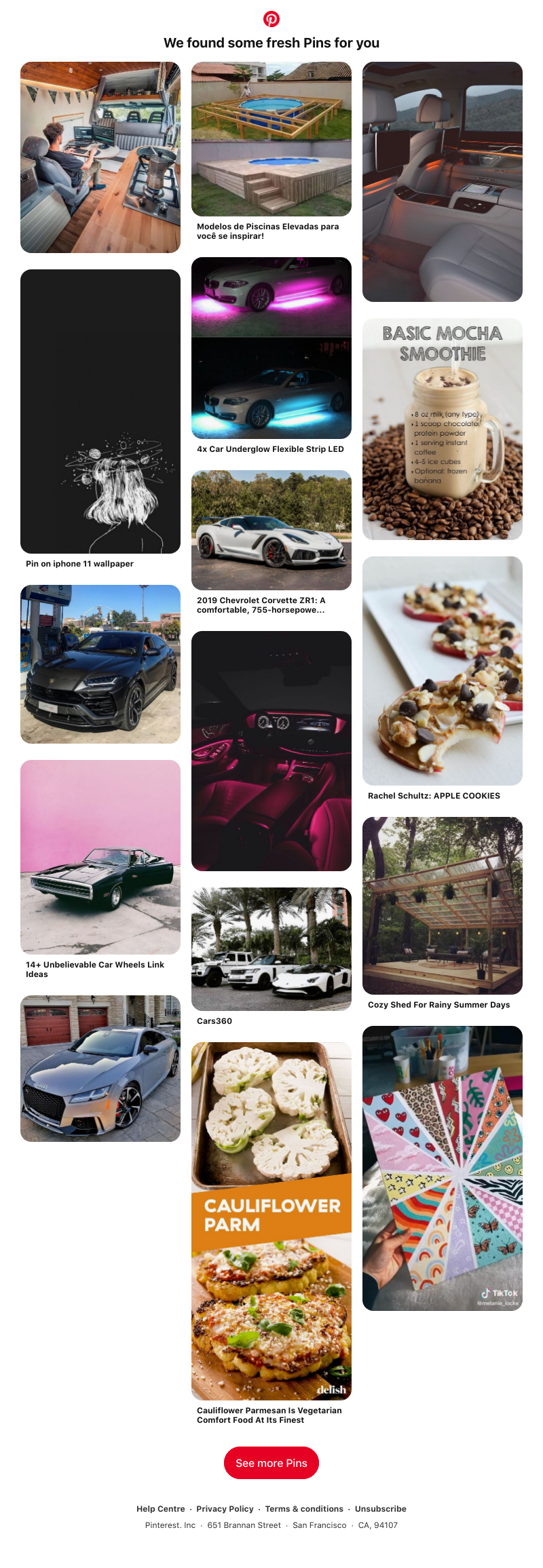Open the iphone 11 wallpaper pin
This screenshot has width=543, height=1568.
coord(100,411)
